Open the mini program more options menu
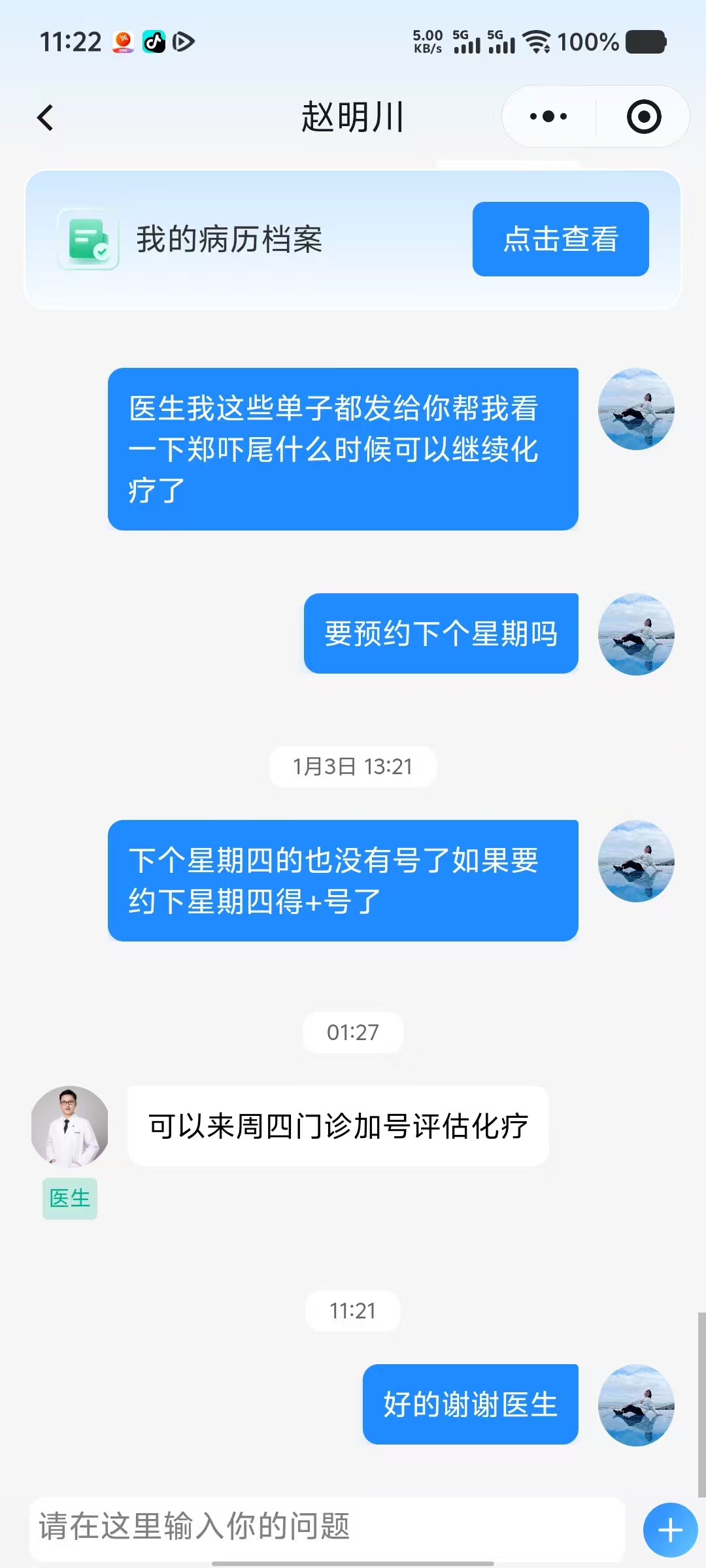Viewport: 706px width, 1568px height. click(x=548, y=117)
